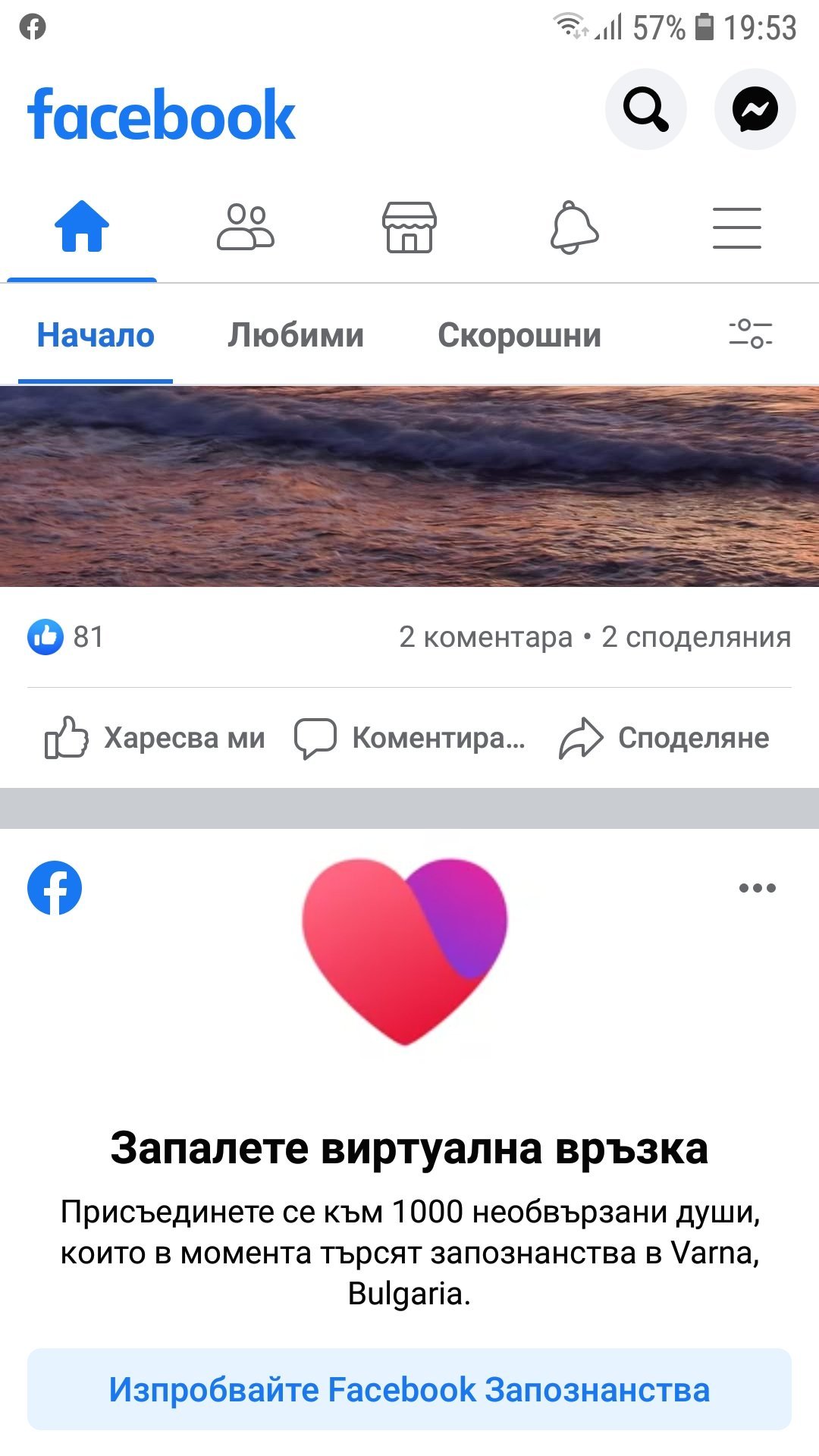This screenshot has height=1456, width=819.
Task: View the 2 споделяния
Action: point(695,637)
